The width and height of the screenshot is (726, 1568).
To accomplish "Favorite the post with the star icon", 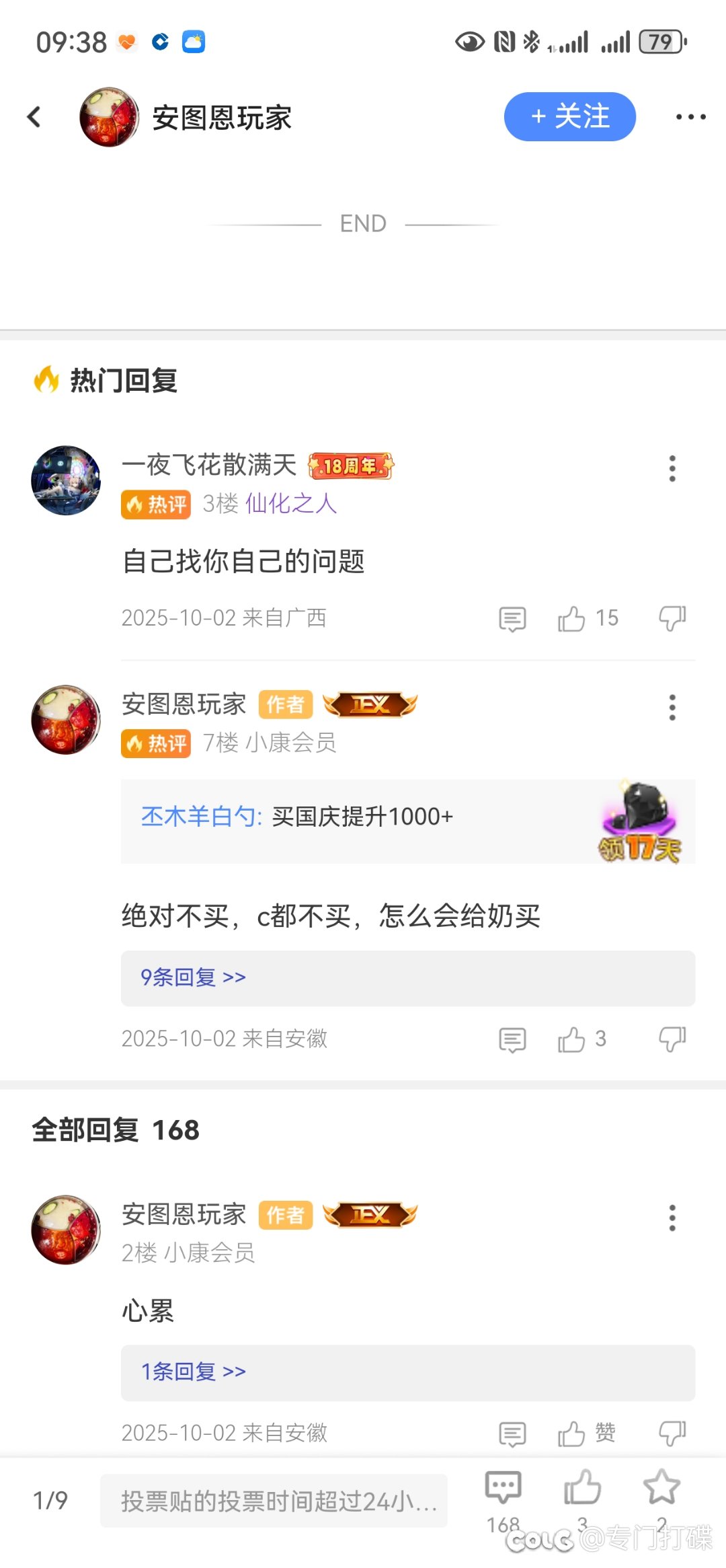I will pyautogui.click(x=661, y=1488).
